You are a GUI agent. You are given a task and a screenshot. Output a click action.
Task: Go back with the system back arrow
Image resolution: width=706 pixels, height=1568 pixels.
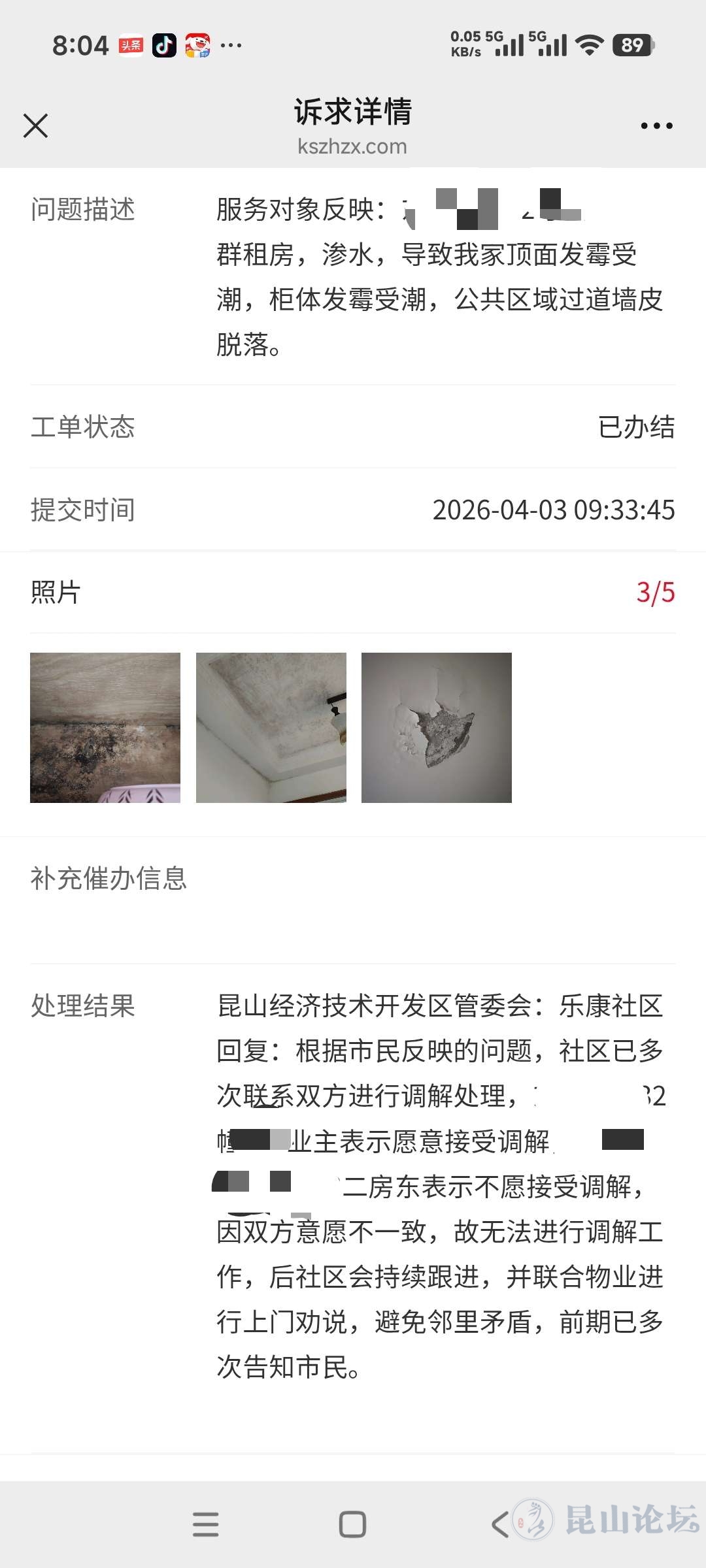(x=500, y=1524)
